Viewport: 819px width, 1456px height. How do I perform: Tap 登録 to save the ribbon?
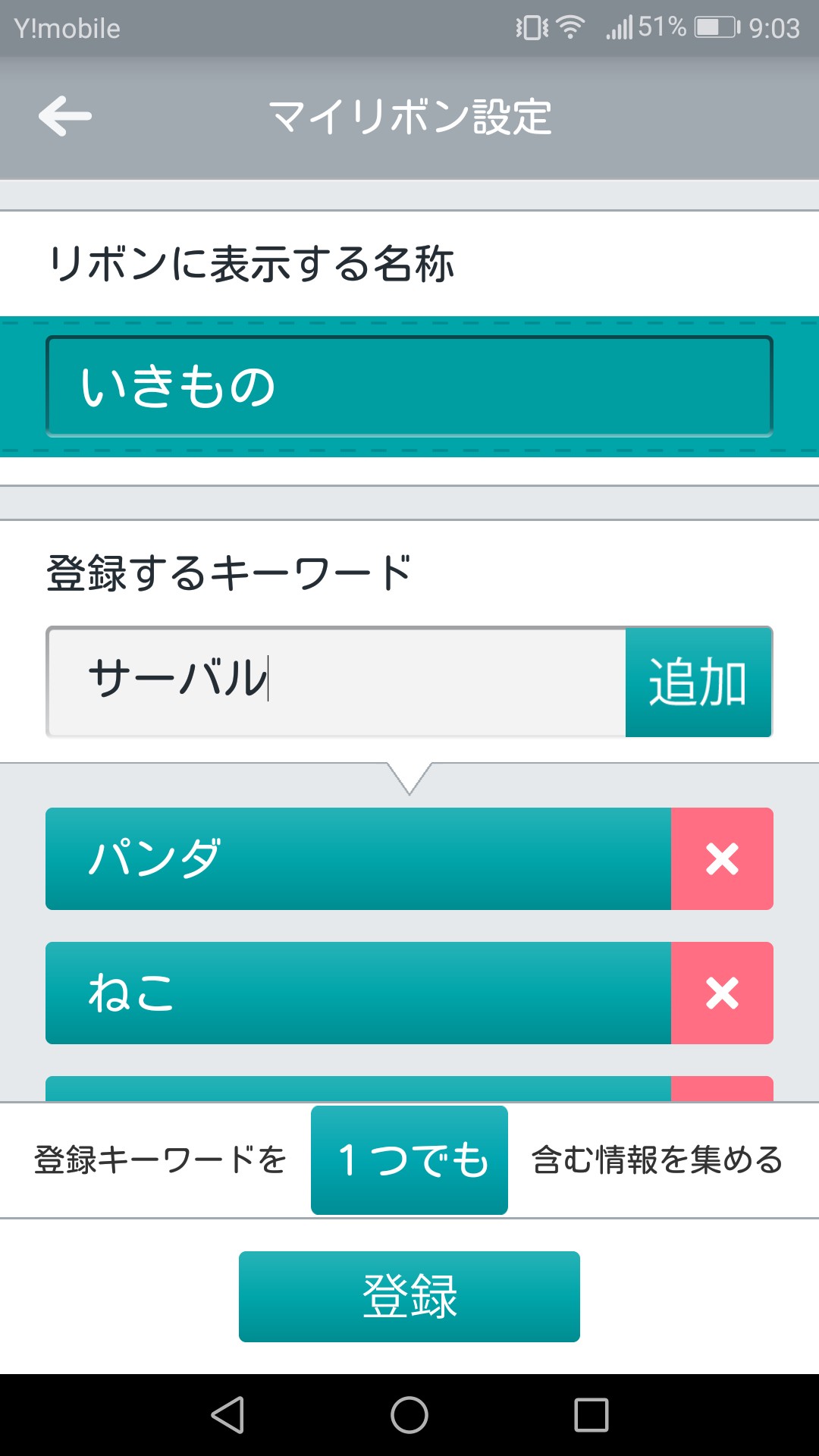tap(409, 1296)
